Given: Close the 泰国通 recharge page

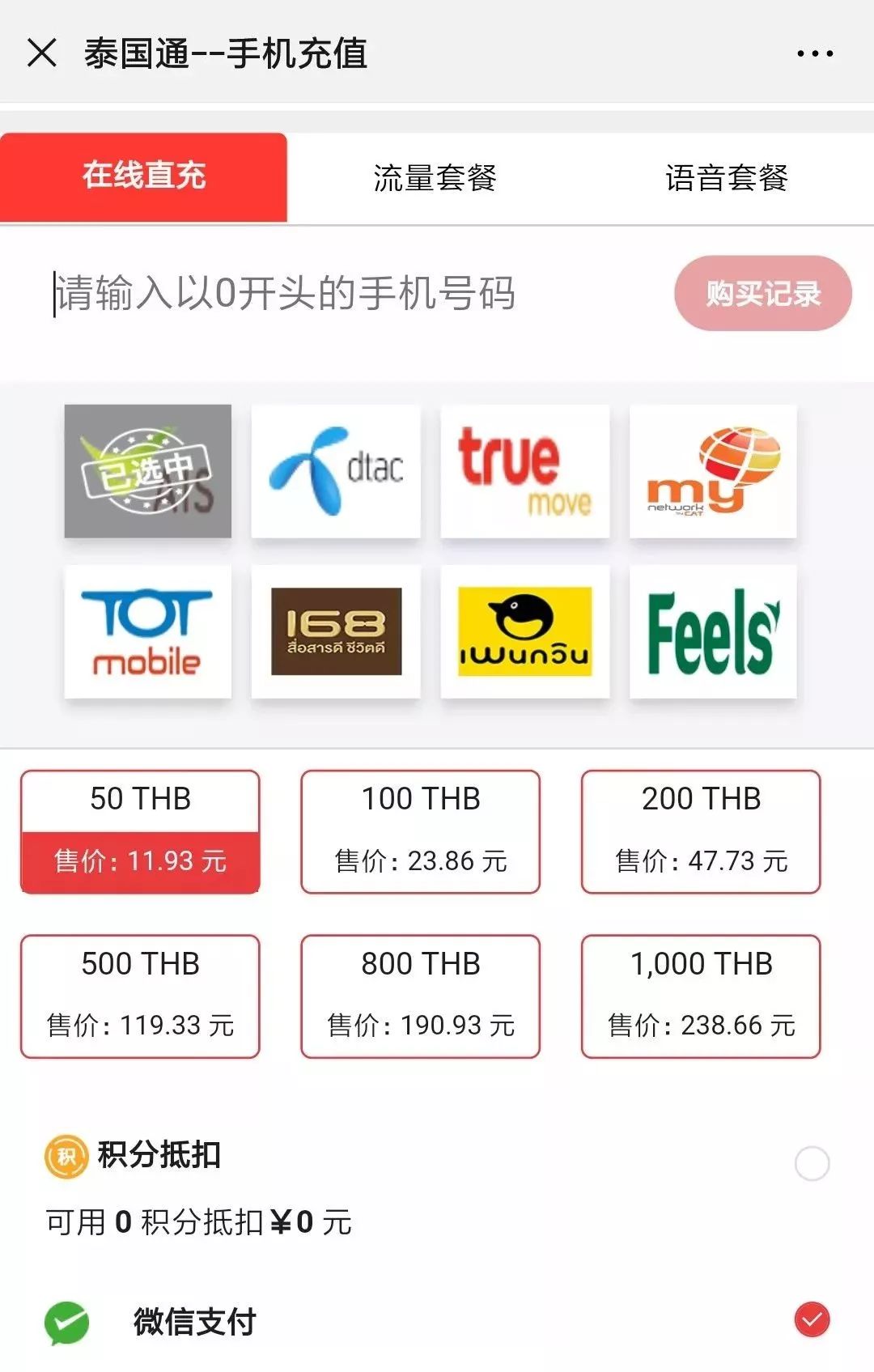Looking at the screenshot, I should [42, 53].
